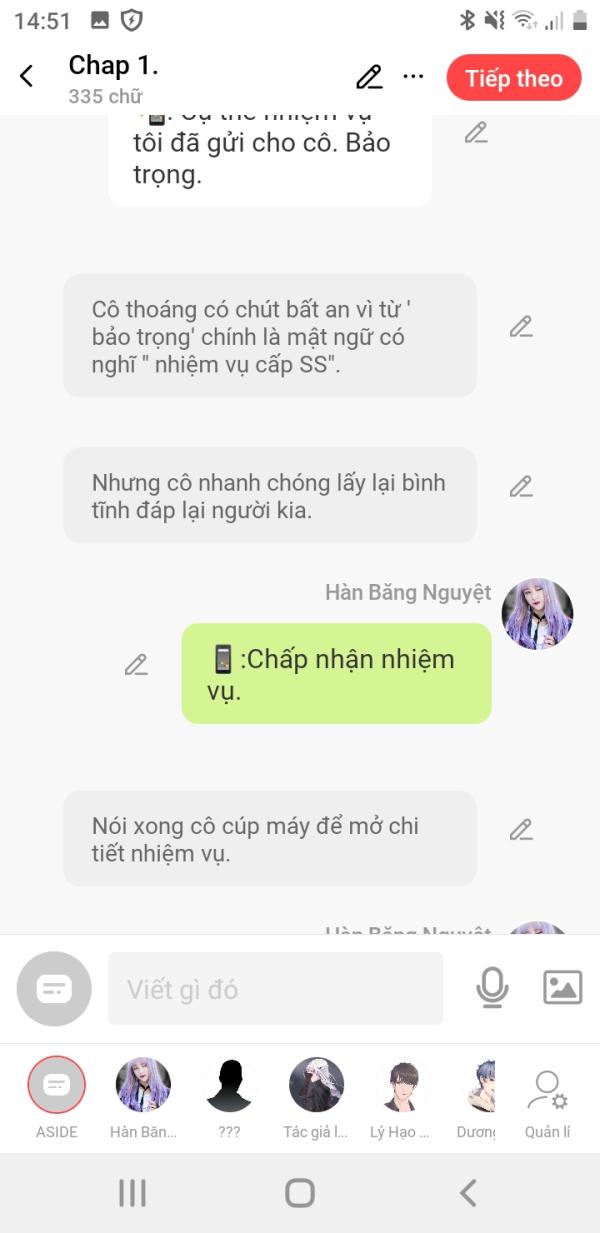Image resolution: width=600 pixels, height=1233 pixels.
Task: Edit the aside 'Nói xong cô cúp máy'
Action: point(521,830)
